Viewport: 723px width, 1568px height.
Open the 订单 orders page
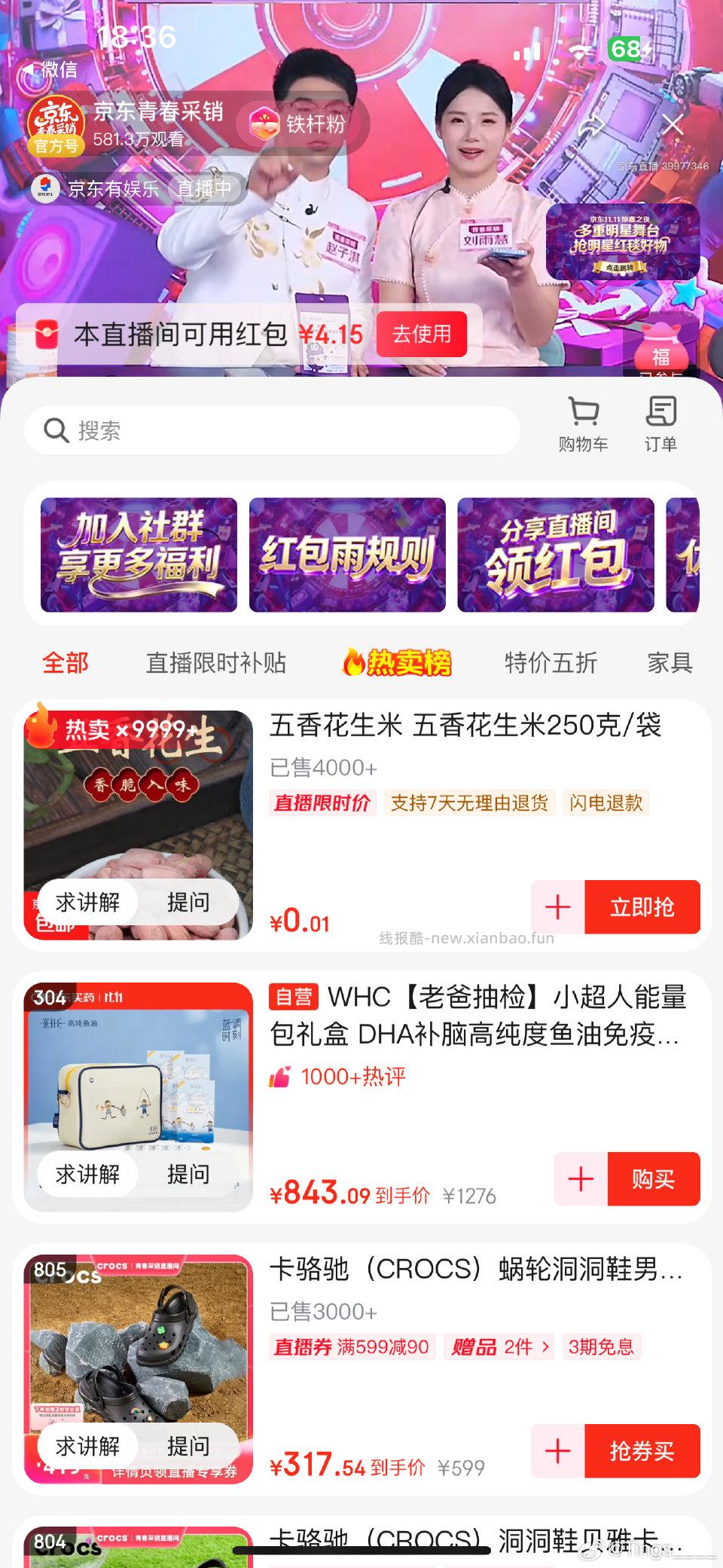(660, 423)
